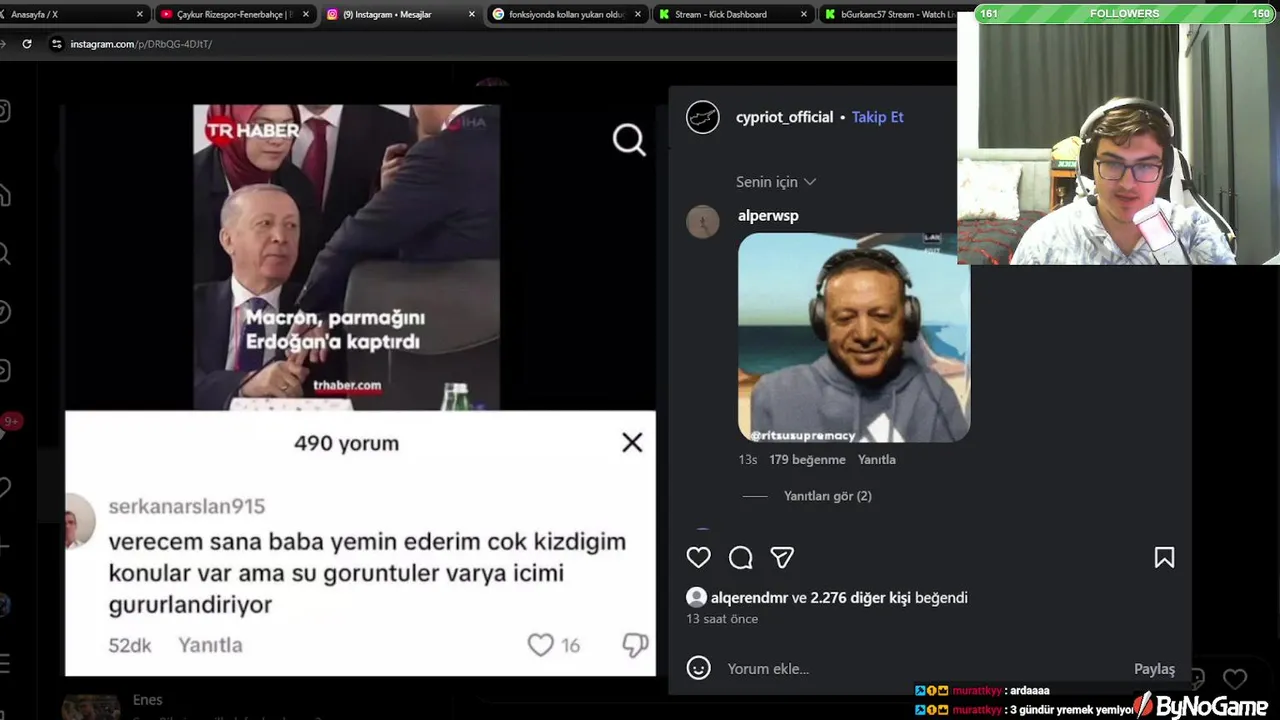The width and height of the screenshot is (1280, 720).
Task: Follow cypriot_official with Takip Et
Action: coord(877,117)
